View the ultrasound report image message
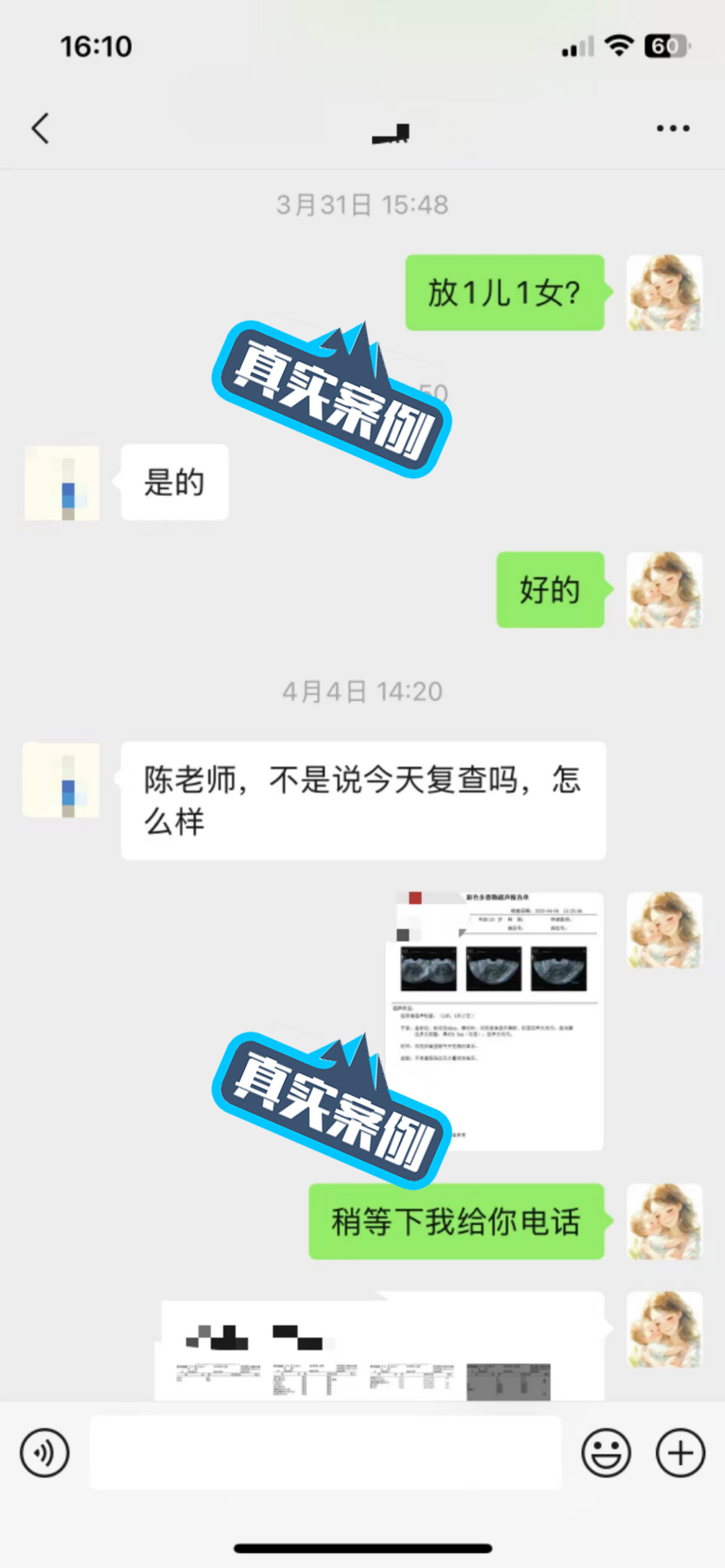 (x=496, y=1021)
